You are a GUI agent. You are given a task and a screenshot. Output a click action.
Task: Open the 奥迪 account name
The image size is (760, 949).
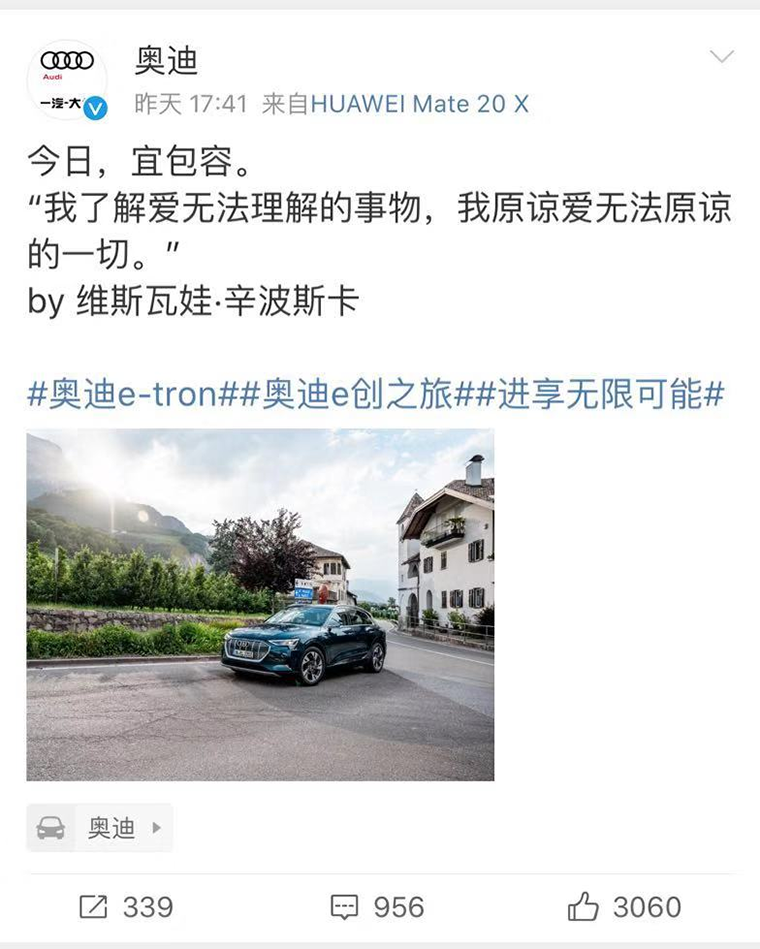pyautogui.click(x=166, y=60)
